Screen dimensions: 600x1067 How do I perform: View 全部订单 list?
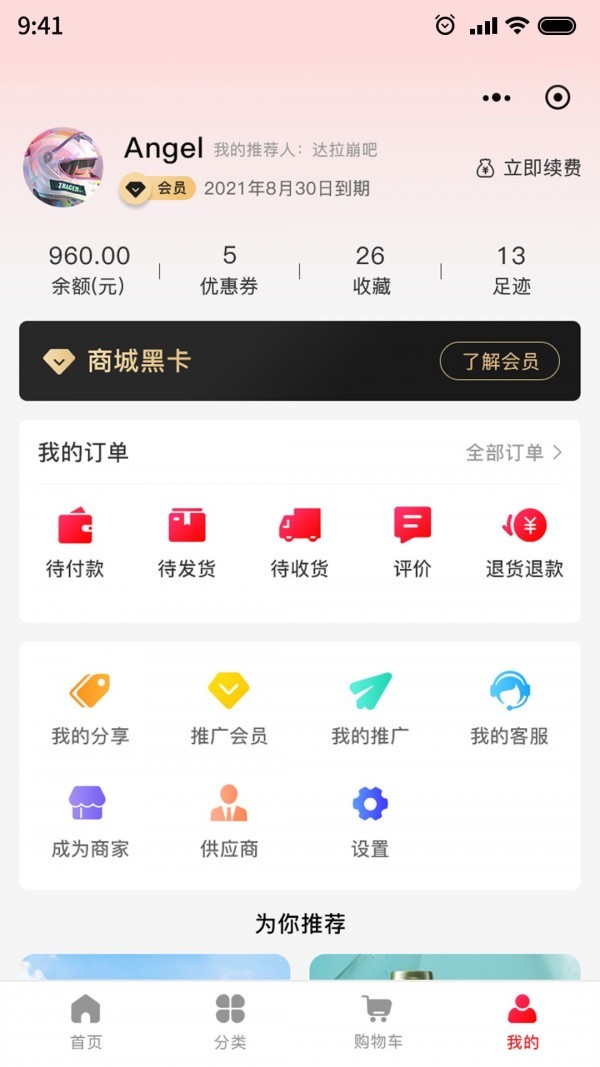point(514,453)
